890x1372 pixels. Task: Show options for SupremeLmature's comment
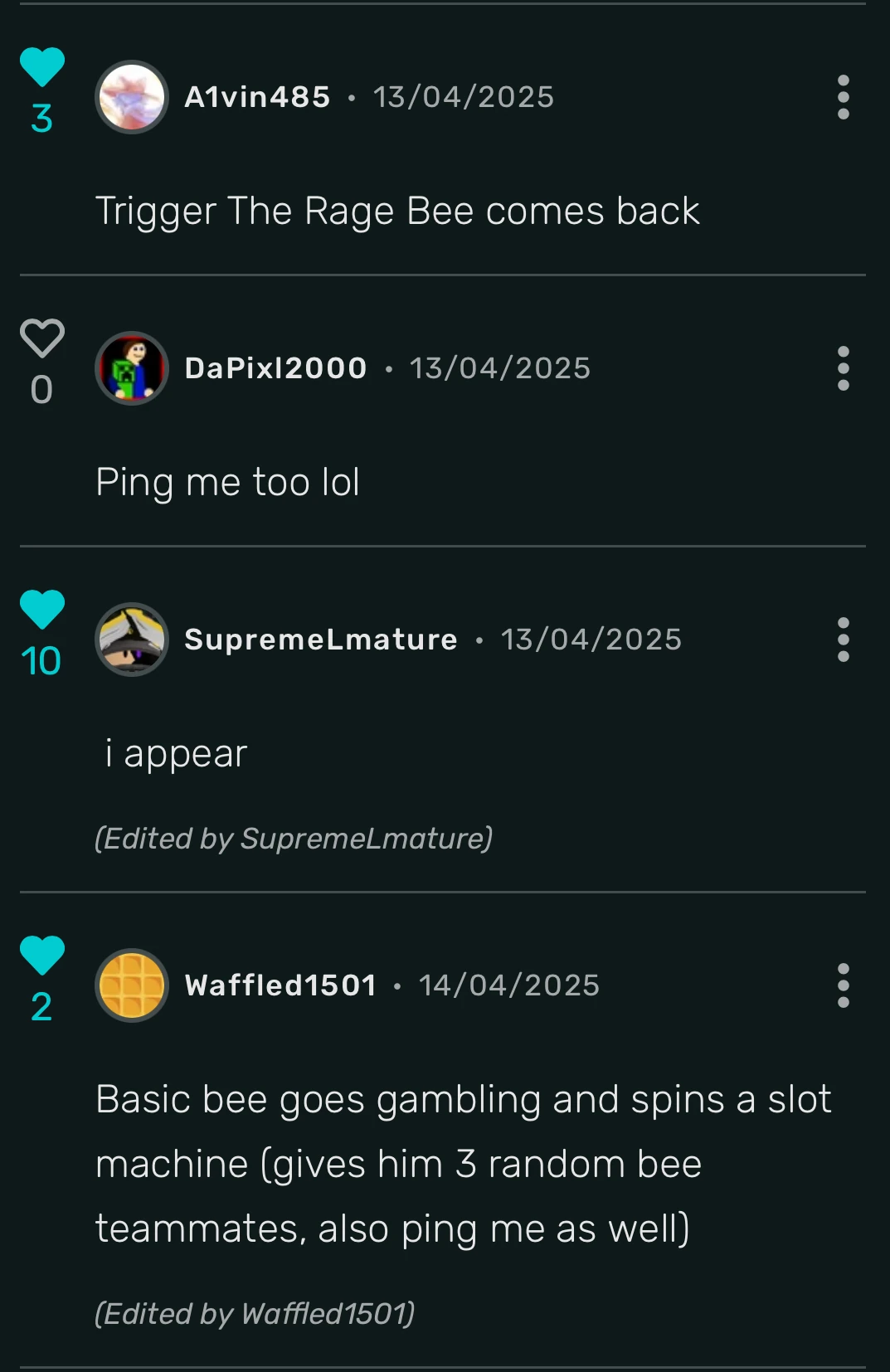click(843, 640)
